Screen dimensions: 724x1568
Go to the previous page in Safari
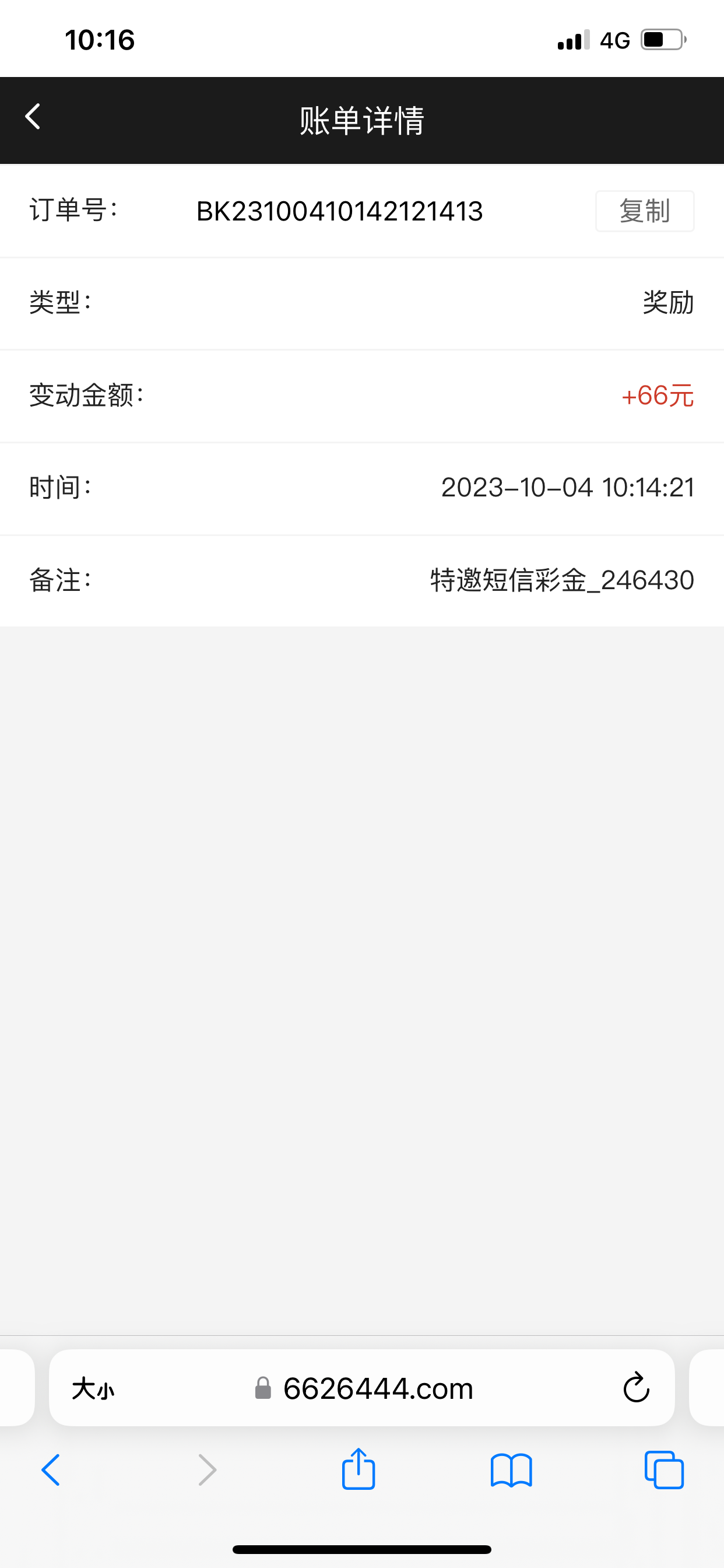coord(51,1471)
